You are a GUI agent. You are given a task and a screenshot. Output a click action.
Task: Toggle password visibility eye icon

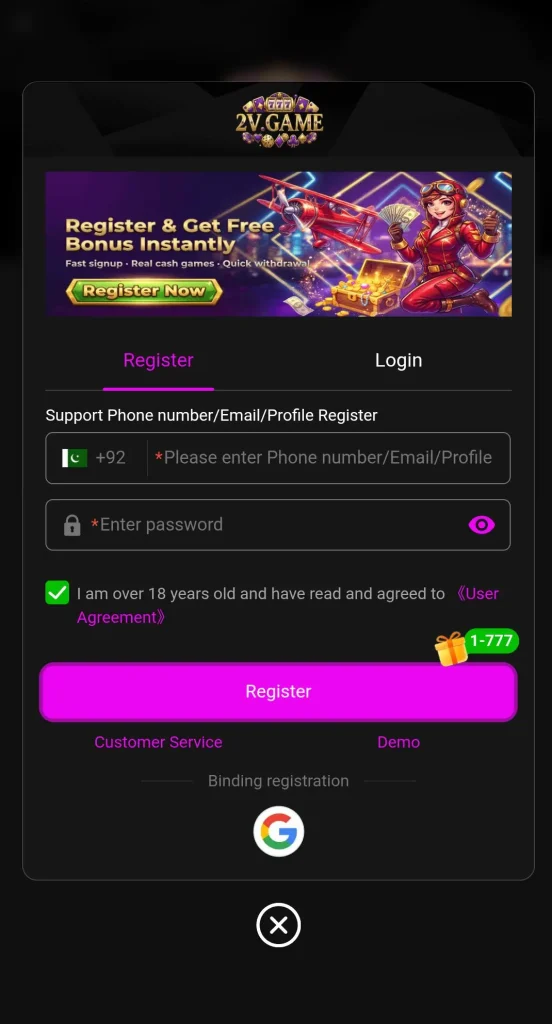481,525
